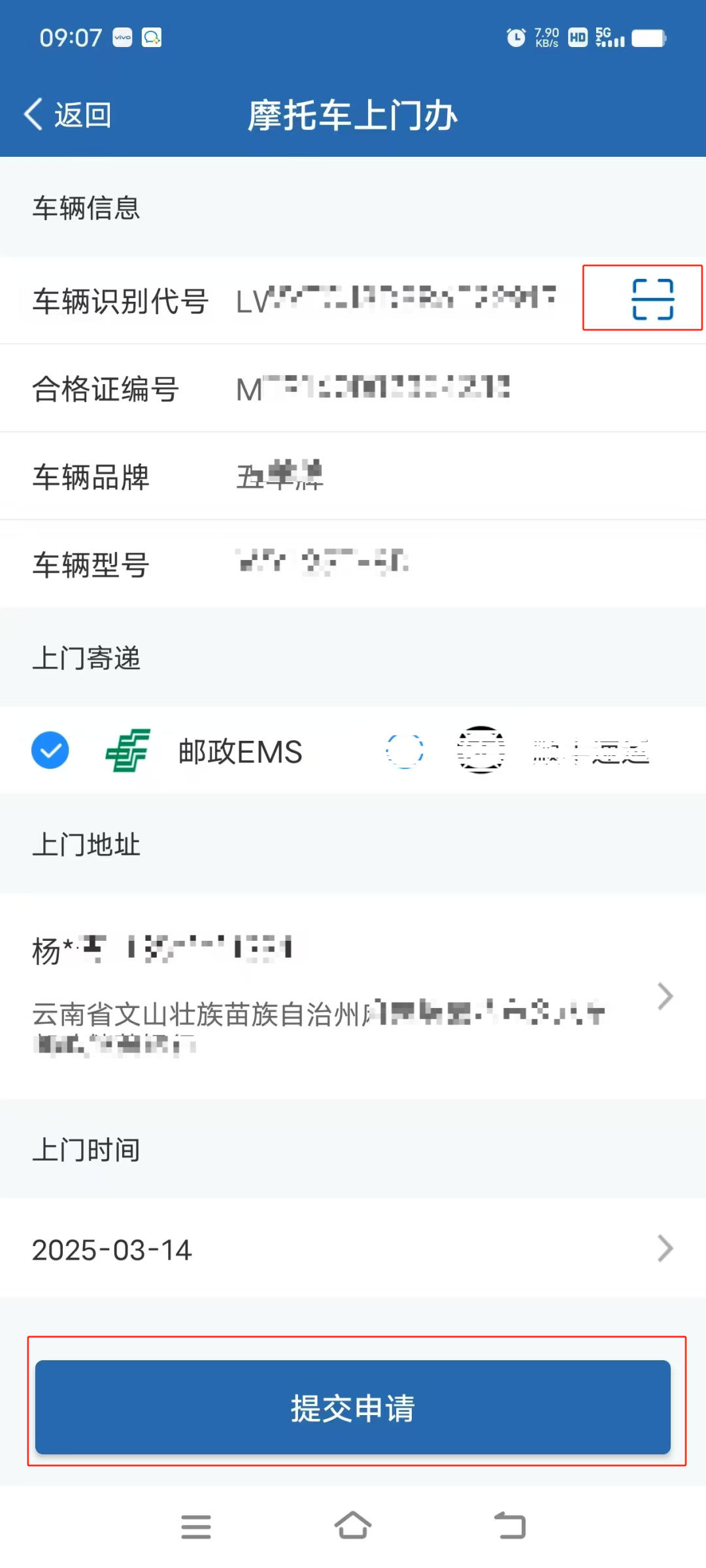The width and height of the screenshot is (706, 1568).
Task: Edit the 合格证编号 field
Action: click(353, 389)
